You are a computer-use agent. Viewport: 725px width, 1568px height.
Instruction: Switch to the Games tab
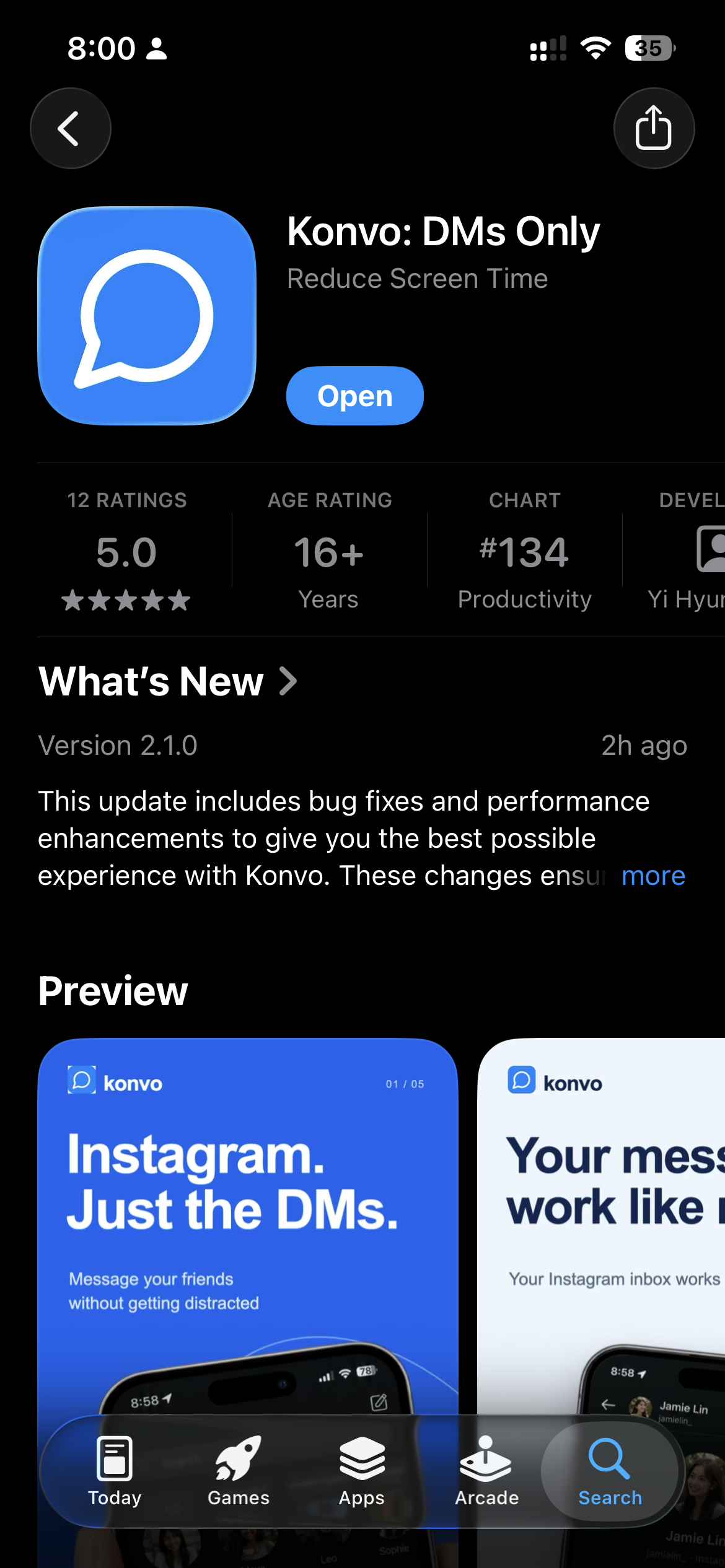pos(239,1472)
